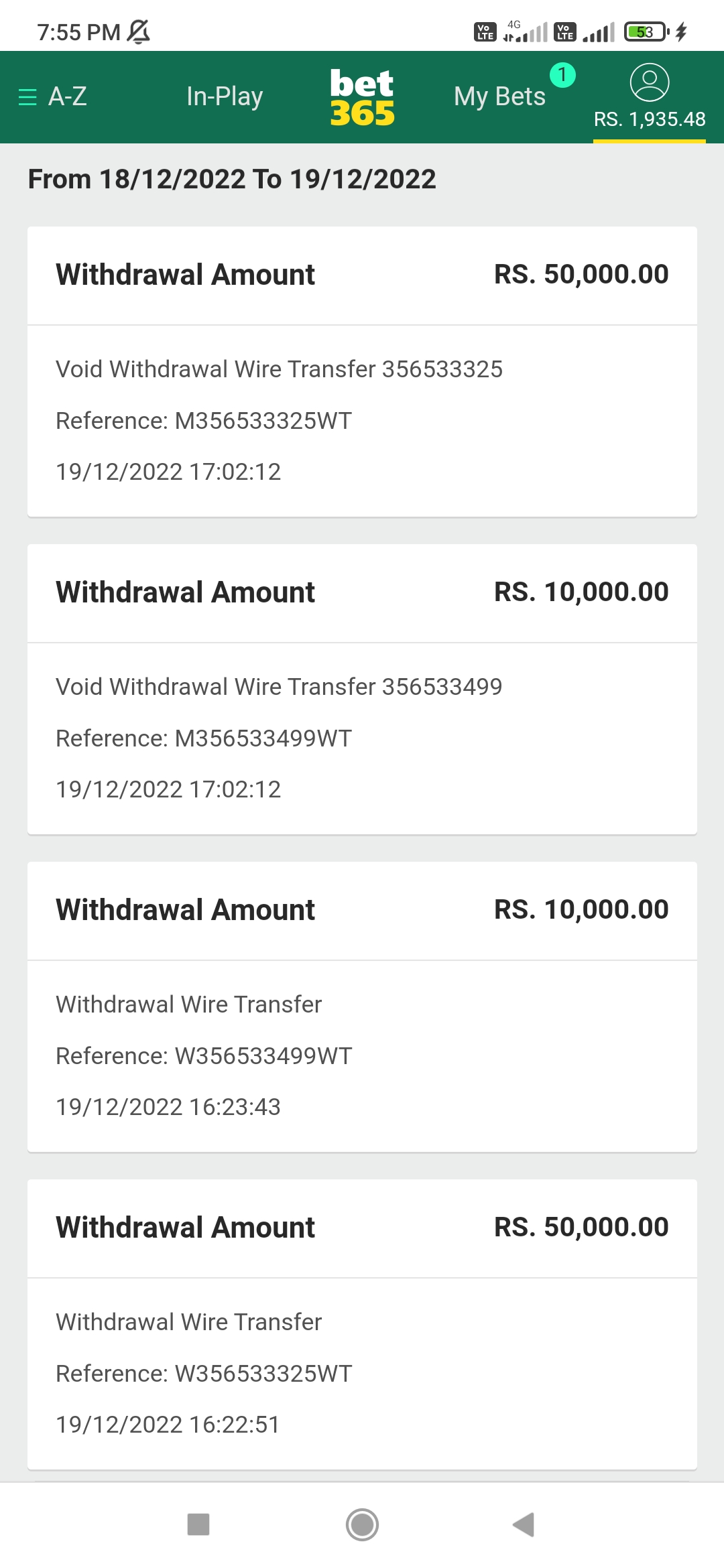Open the A-Z sports menu

[x=52, y=96]
